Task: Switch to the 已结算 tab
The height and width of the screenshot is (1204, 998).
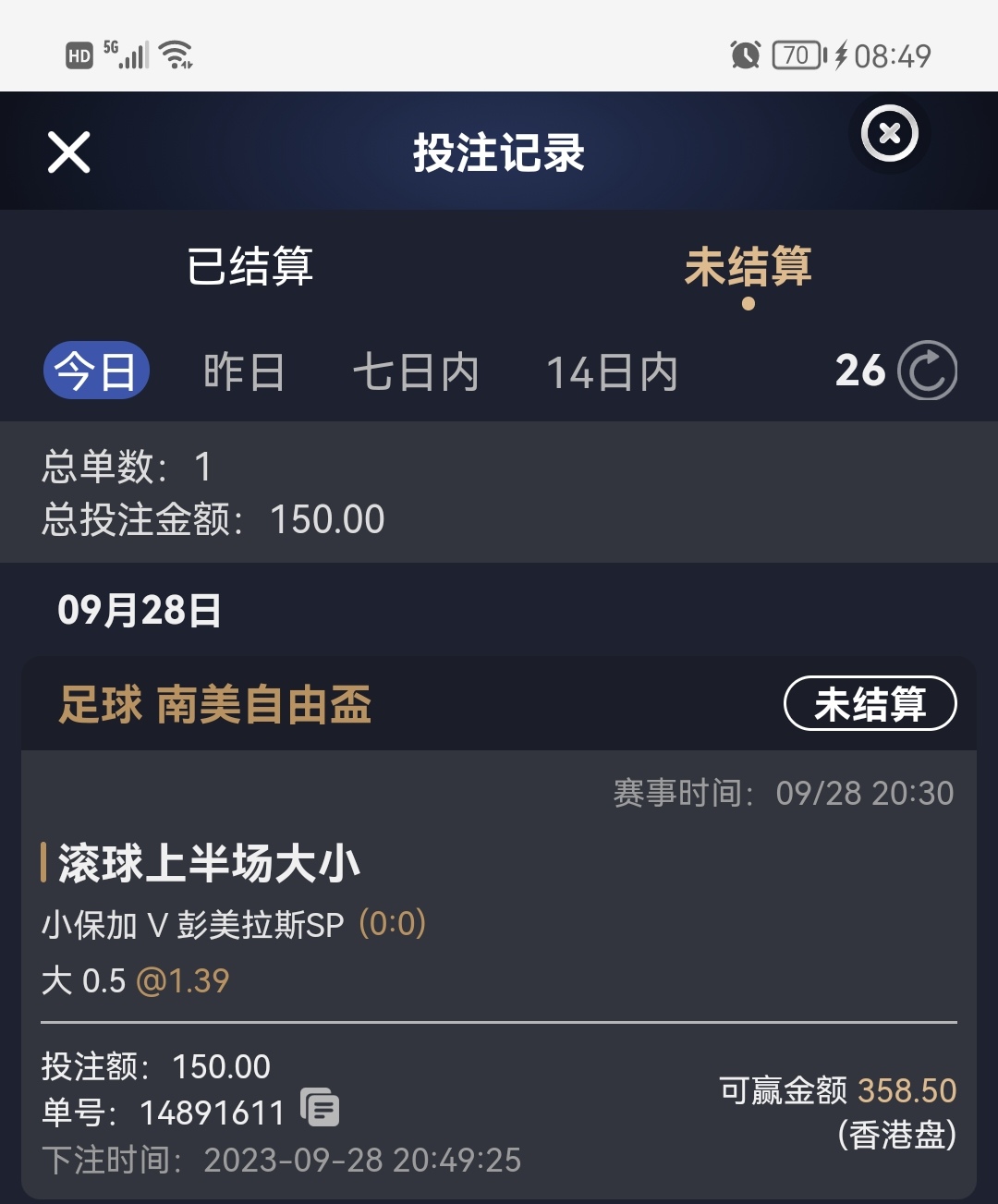Action: 249,267
